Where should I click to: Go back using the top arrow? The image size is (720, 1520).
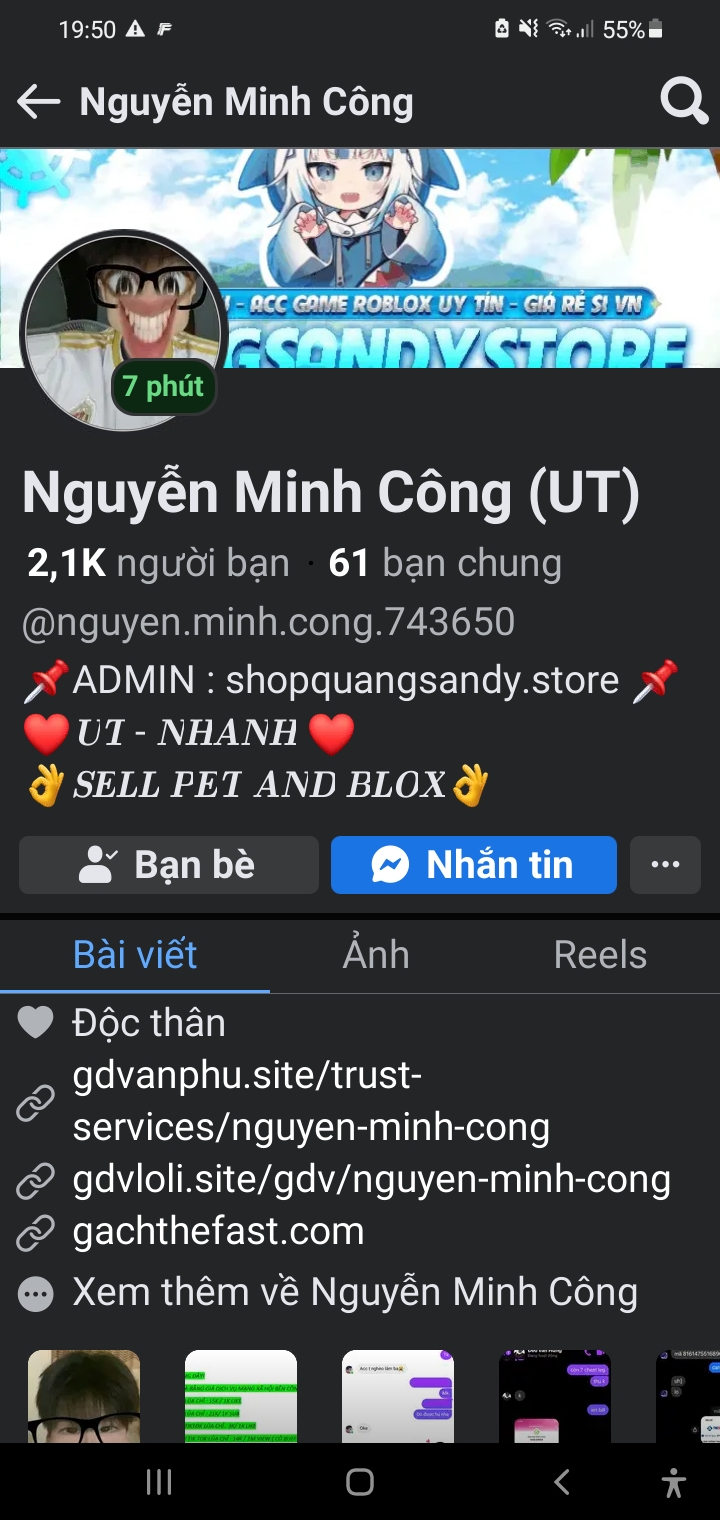pos(39,102)
